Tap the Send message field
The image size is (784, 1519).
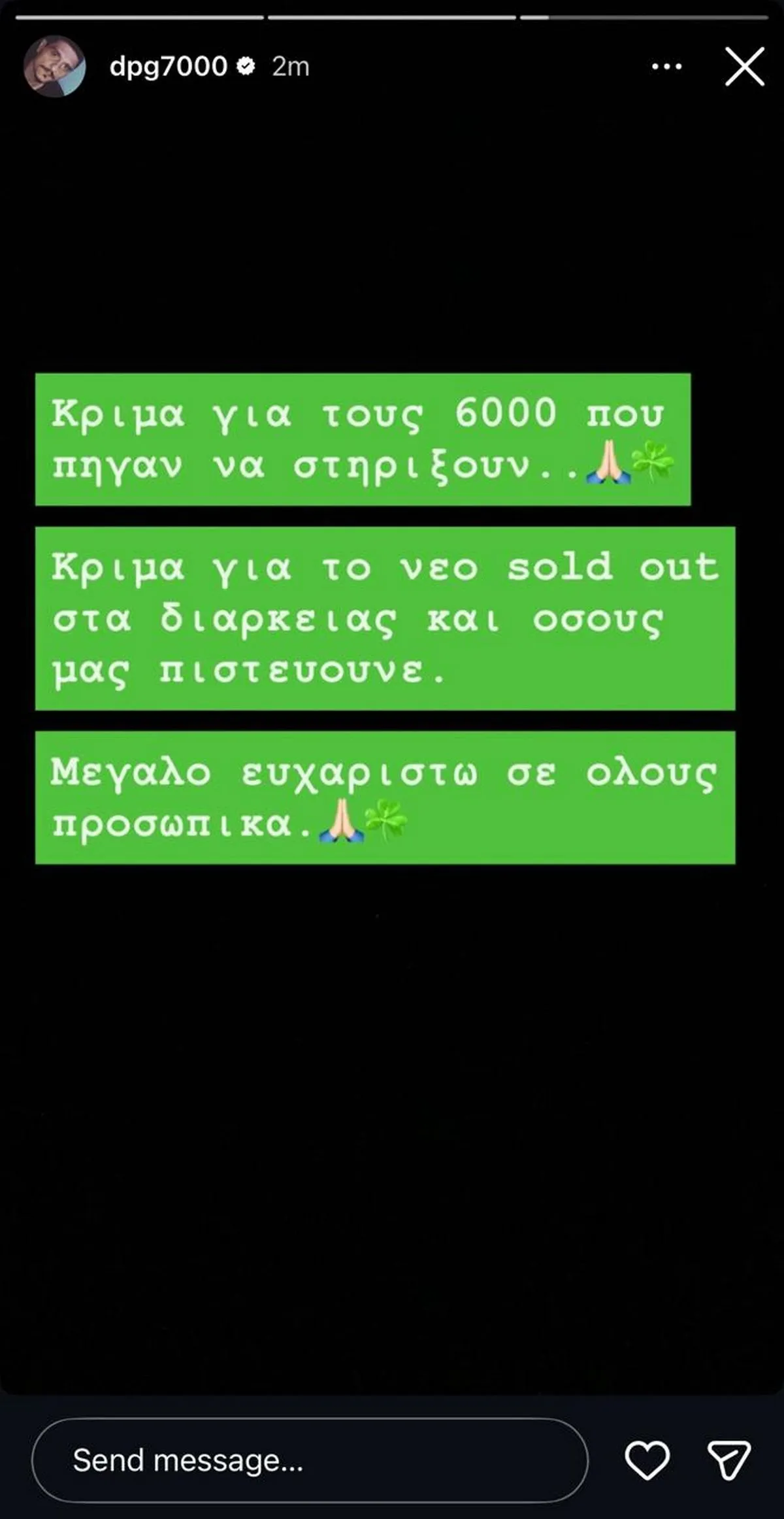309,1460
